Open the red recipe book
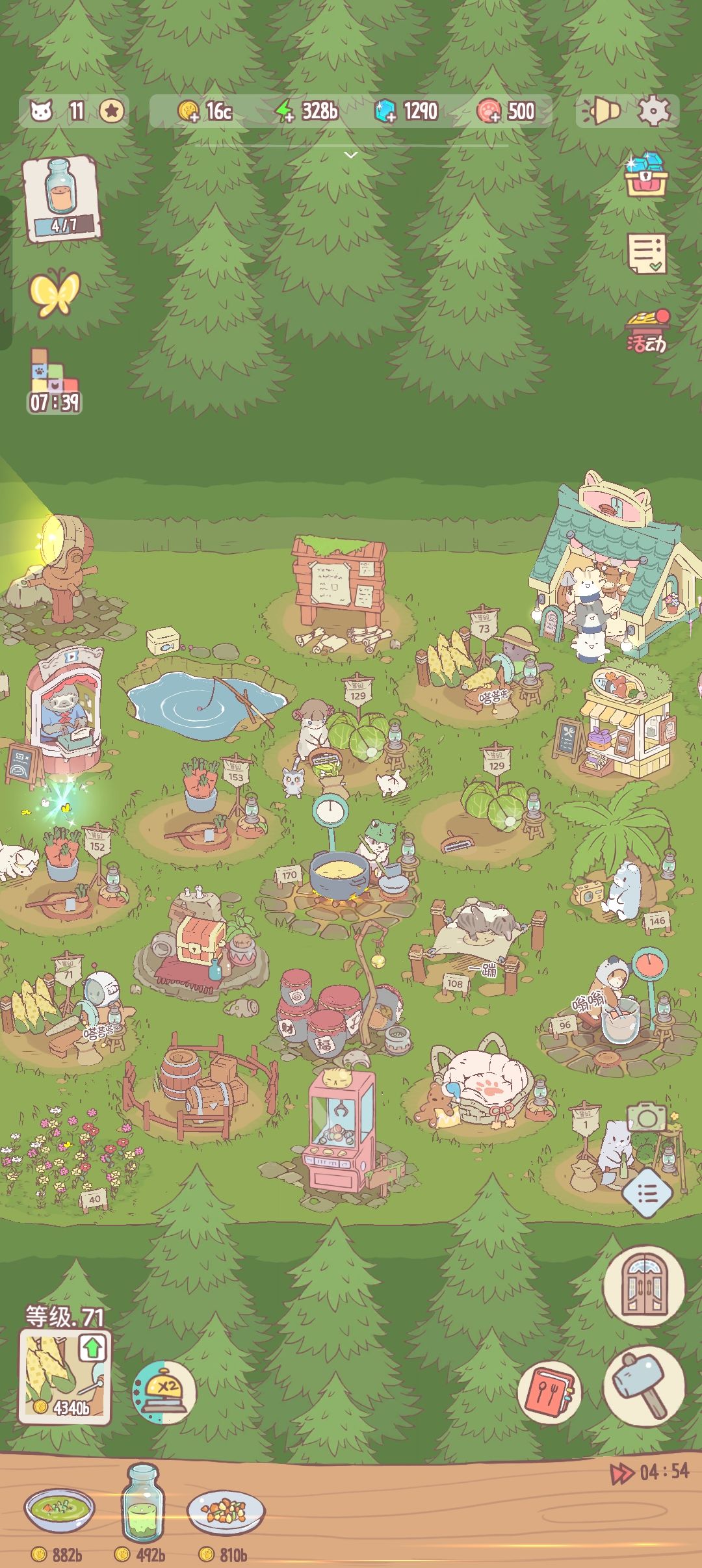Screen dimensions: 702x1568 click(x=549, y=1392)
